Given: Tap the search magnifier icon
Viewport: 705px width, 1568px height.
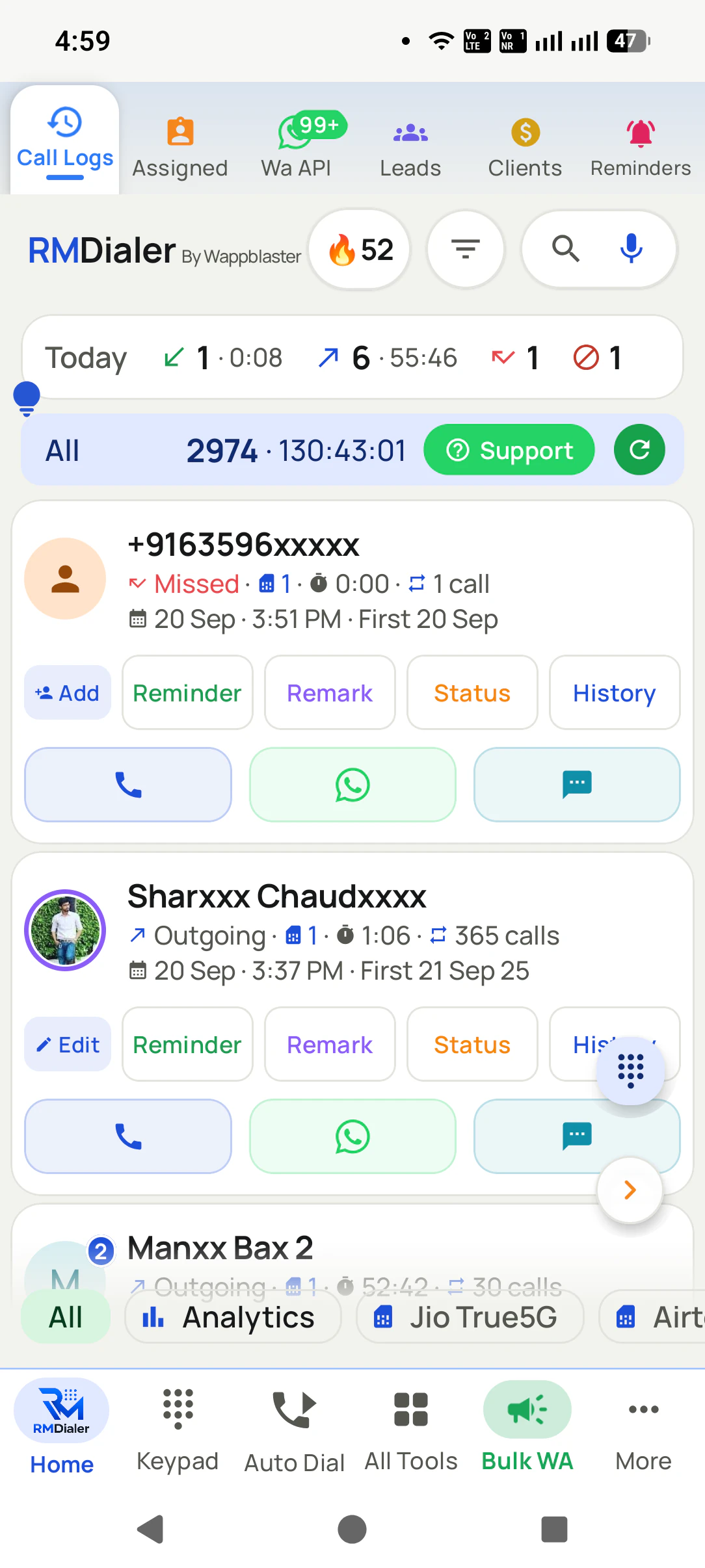Looking at the screenshot, I should click(x=565, y=249).
